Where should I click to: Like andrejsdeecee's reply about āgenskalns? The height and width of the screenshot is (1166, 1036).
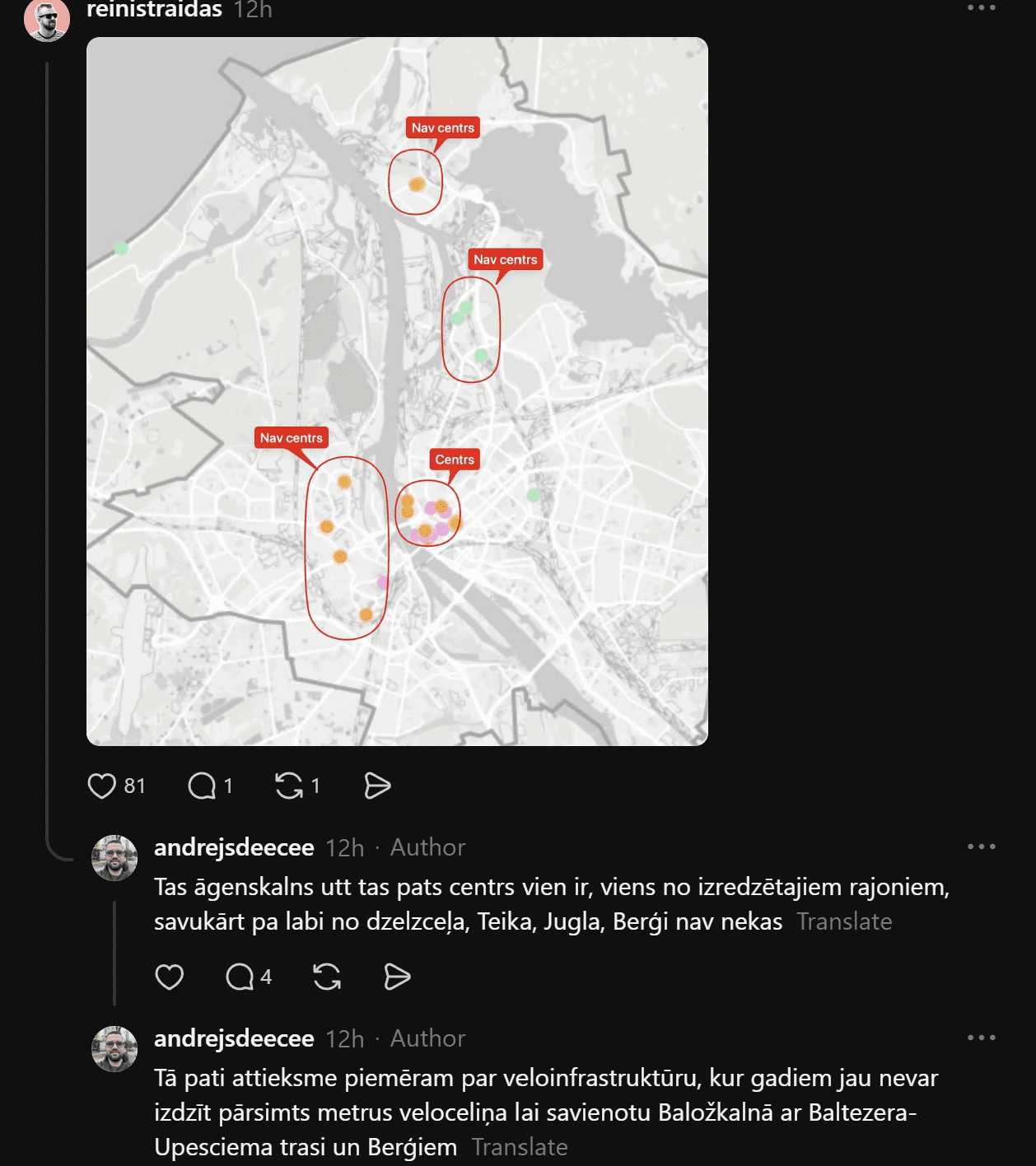170,977
